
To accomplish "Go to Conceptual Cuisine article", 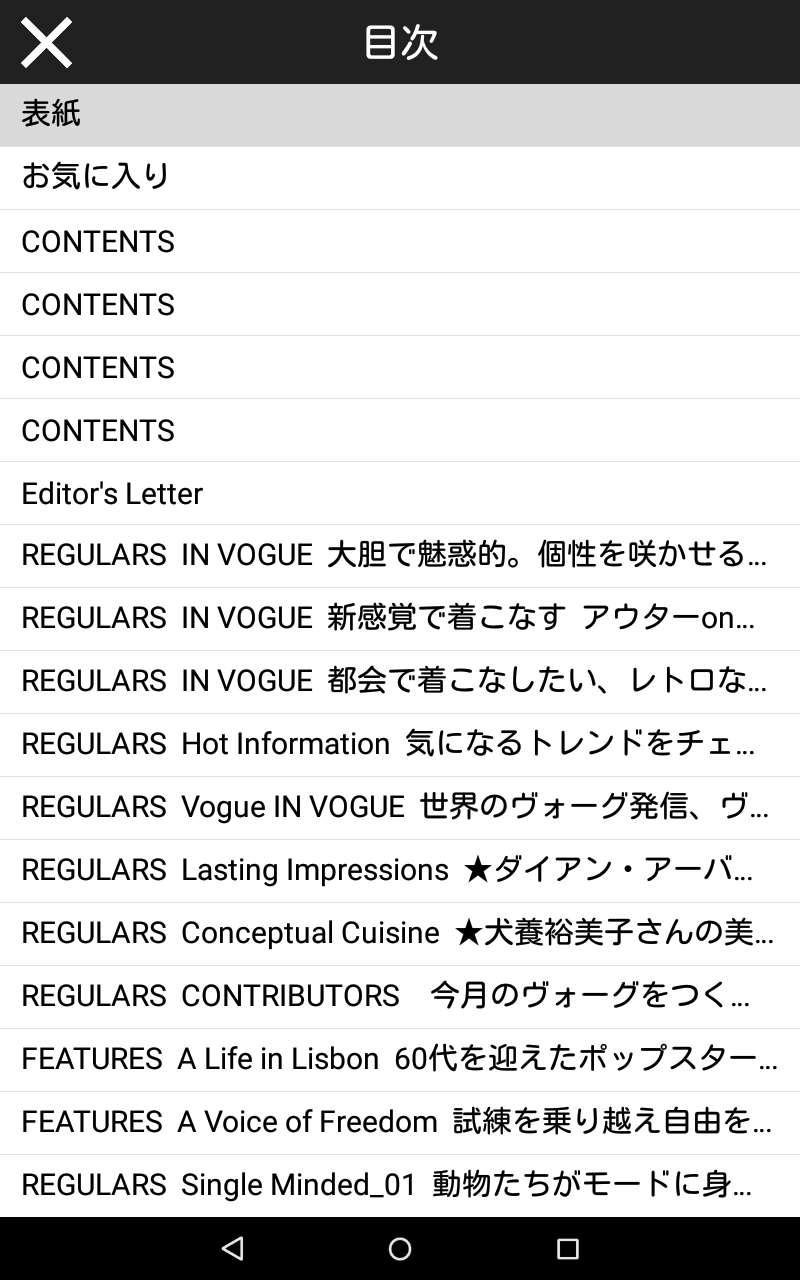I will tap(400, 934).
